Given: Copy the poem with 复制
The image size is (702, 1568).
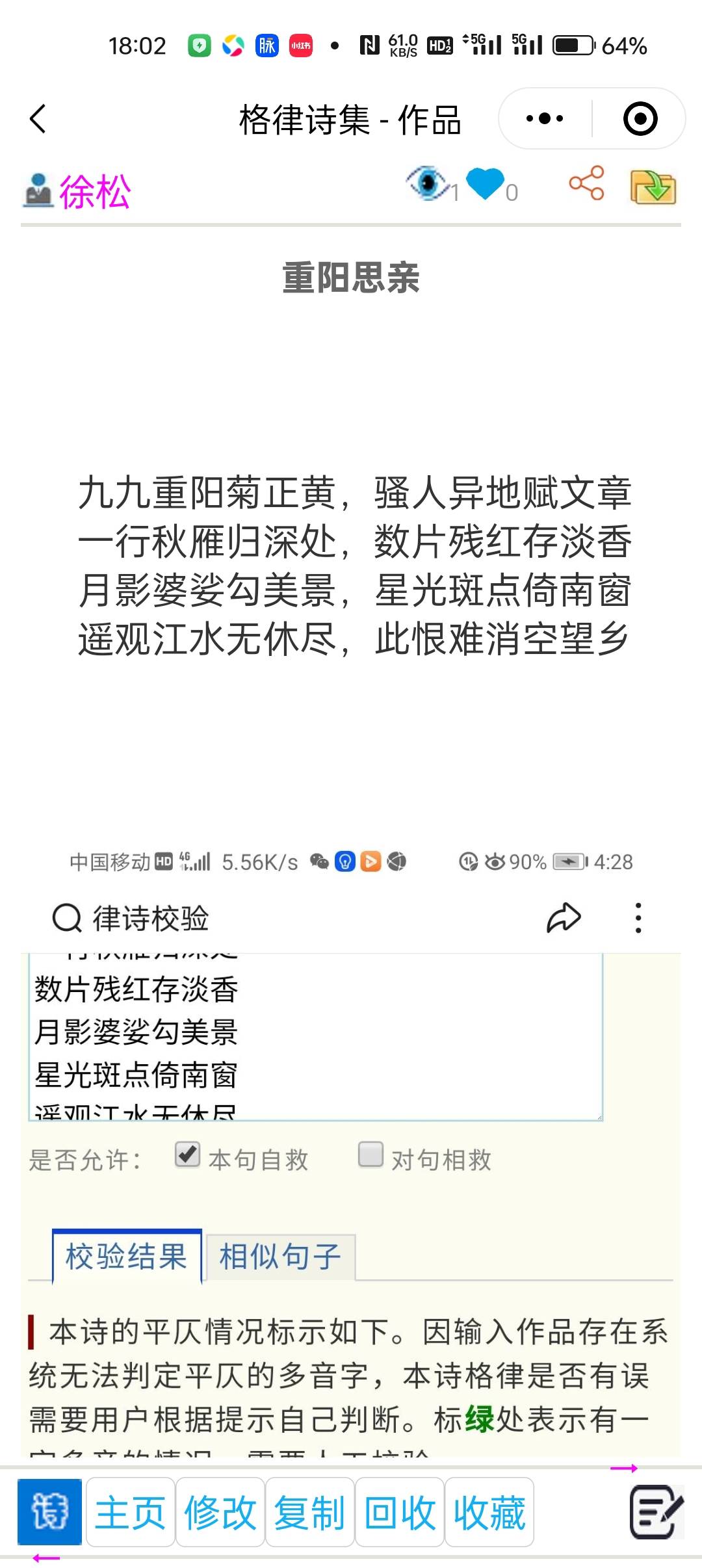Looking at the screenshot, I should click(310, 1512).
